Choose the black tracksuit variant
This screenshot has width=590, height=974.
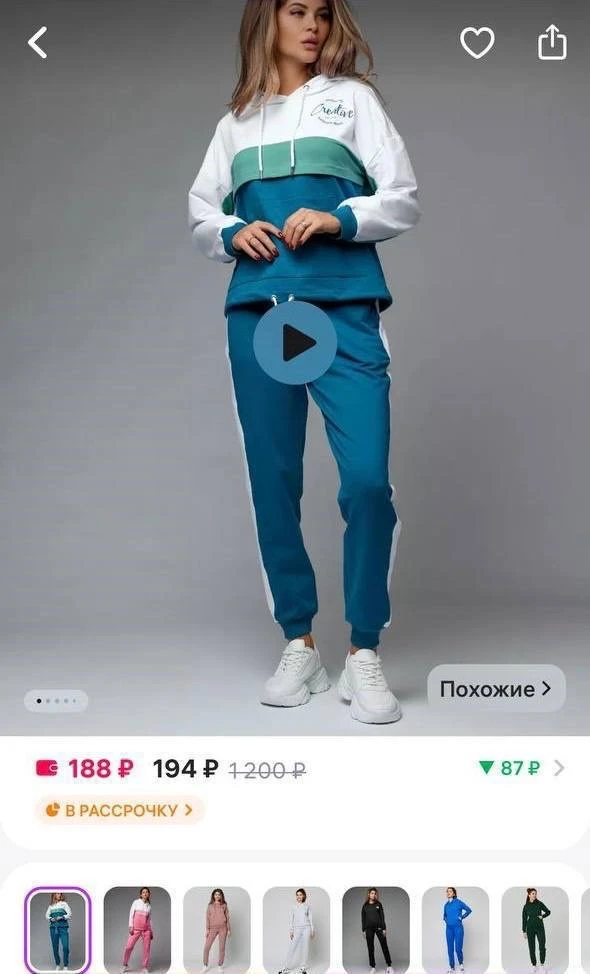pos(376,930)
